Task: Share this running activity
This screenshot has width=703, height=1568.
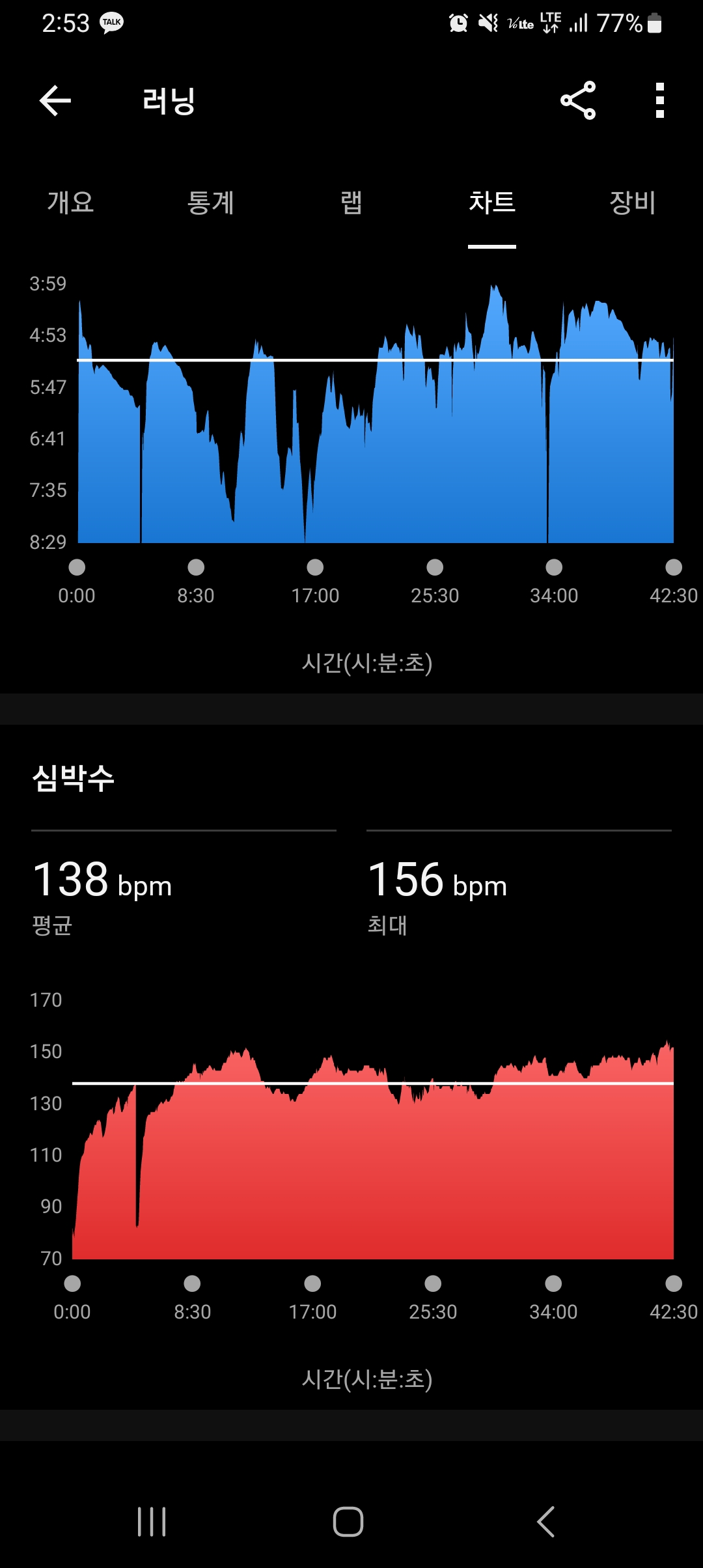Action: 578,100
